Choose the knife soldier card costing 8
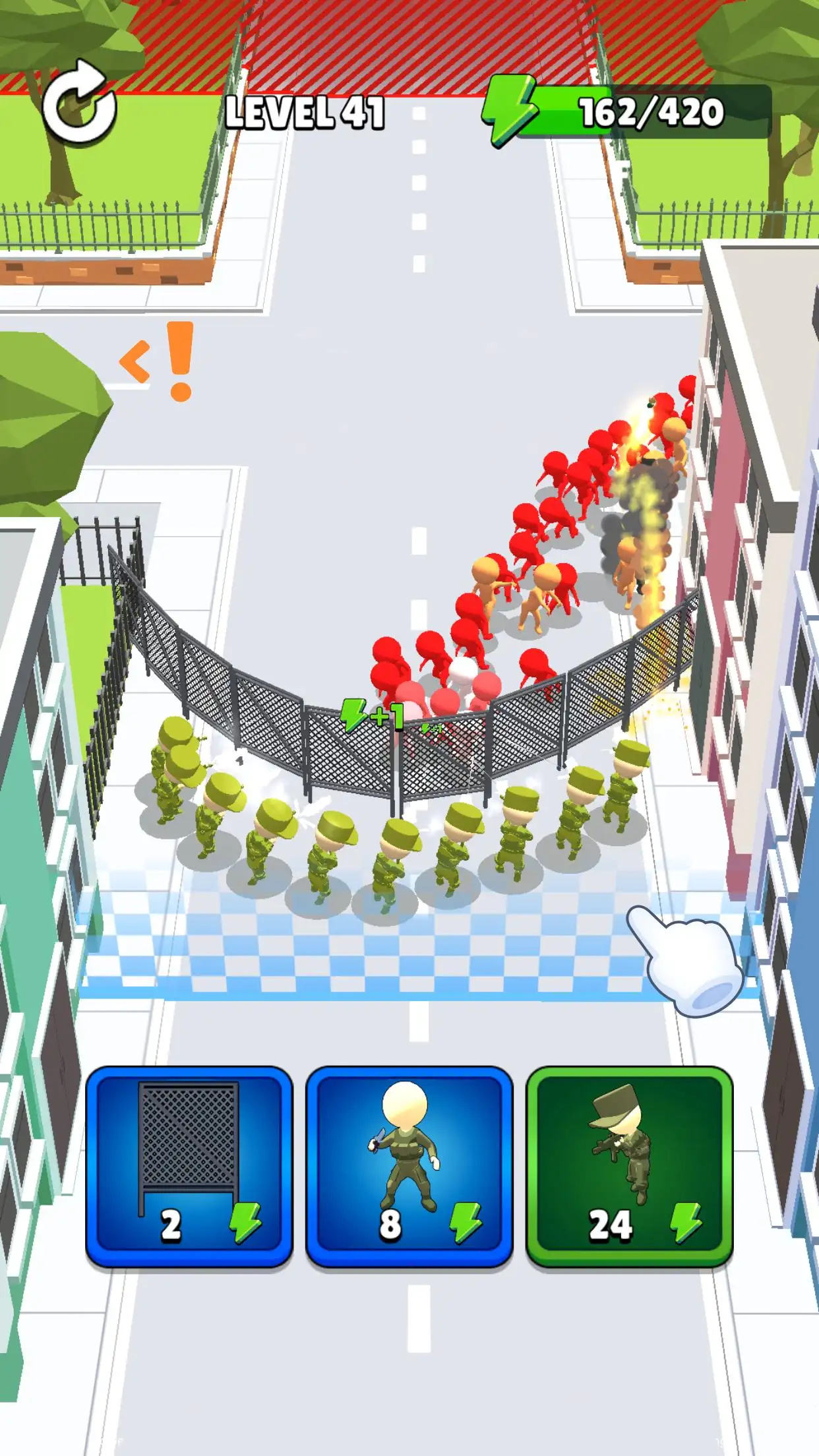The height and width of the screenshot is (1456, 819). 409,1166
